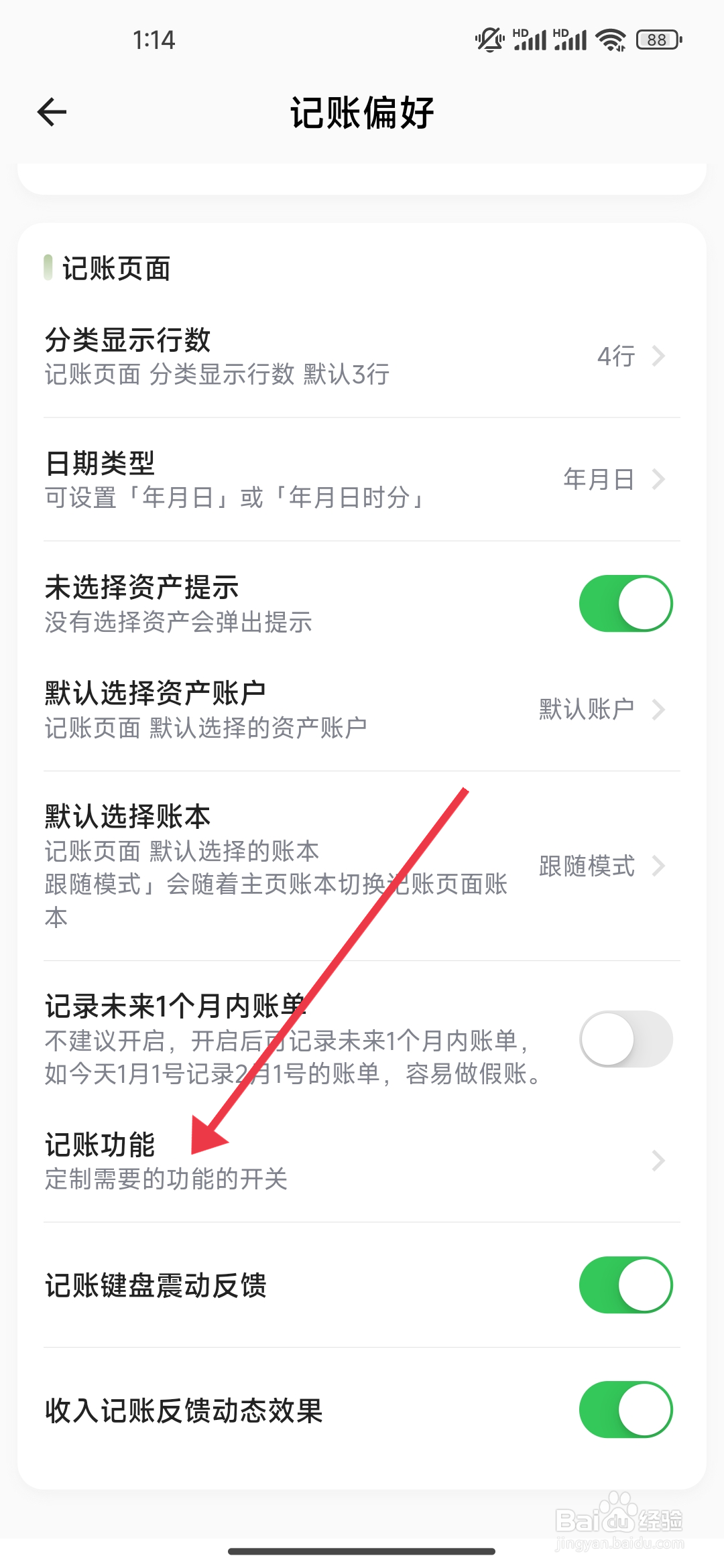Turn off 记账键盘震动反馈
Screen dimensions: 724x1568
(x=625, y=1285)
